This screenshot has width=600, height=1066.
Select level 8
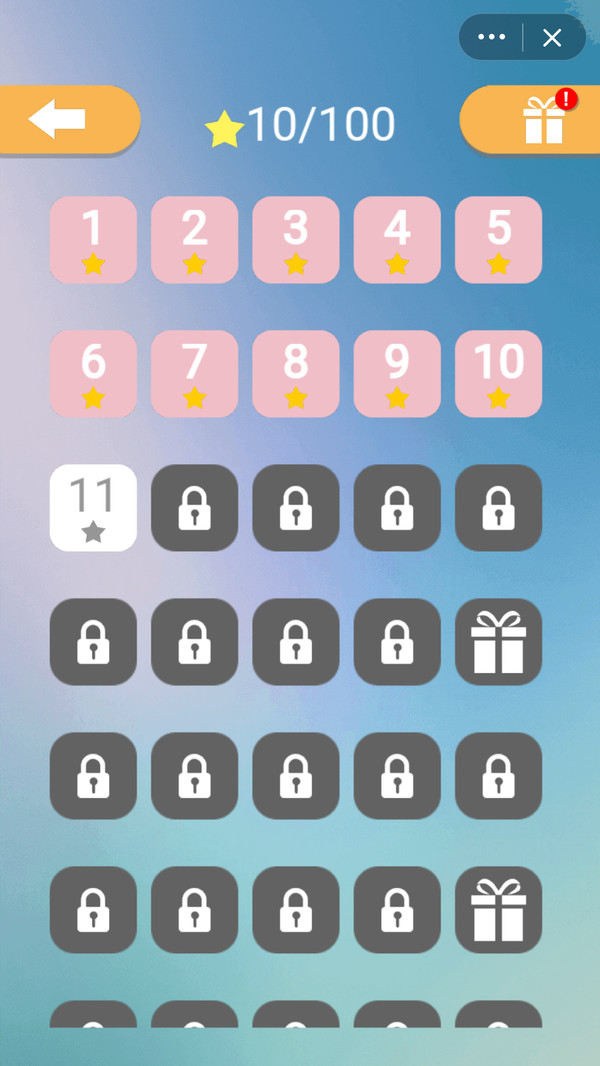pos(296,373)
